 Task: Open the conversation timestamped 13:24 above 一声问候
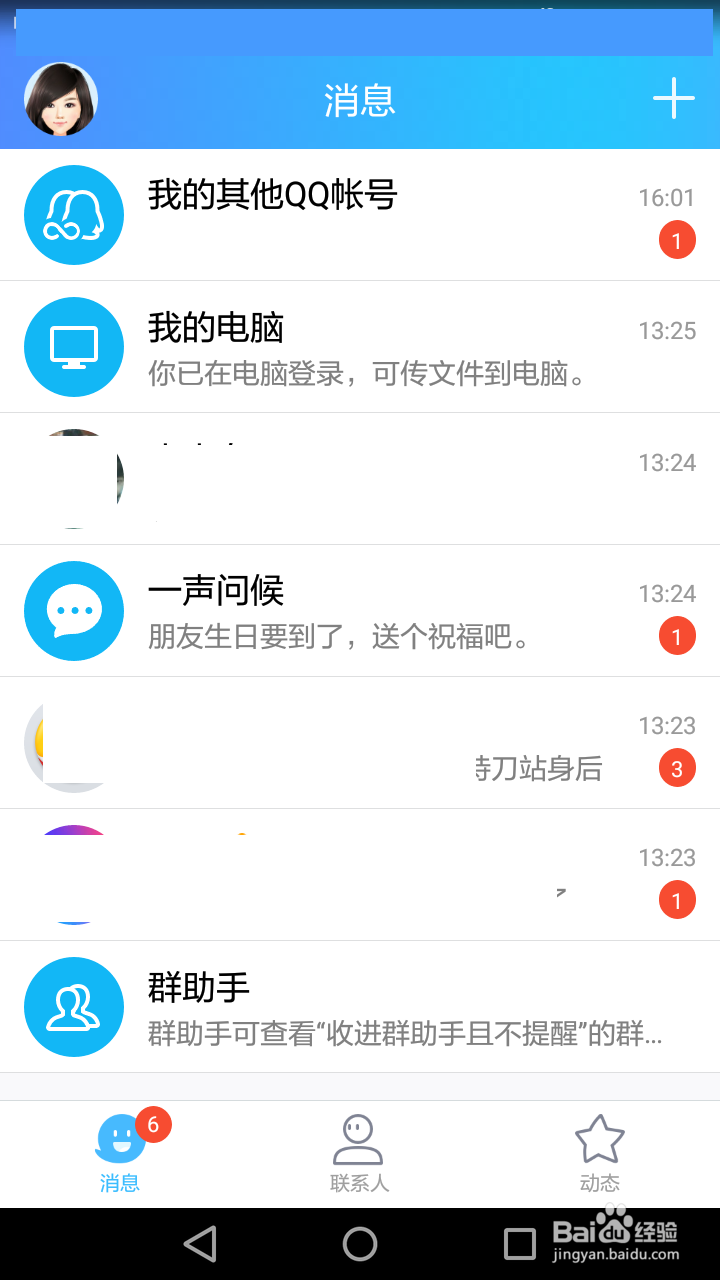360,478
